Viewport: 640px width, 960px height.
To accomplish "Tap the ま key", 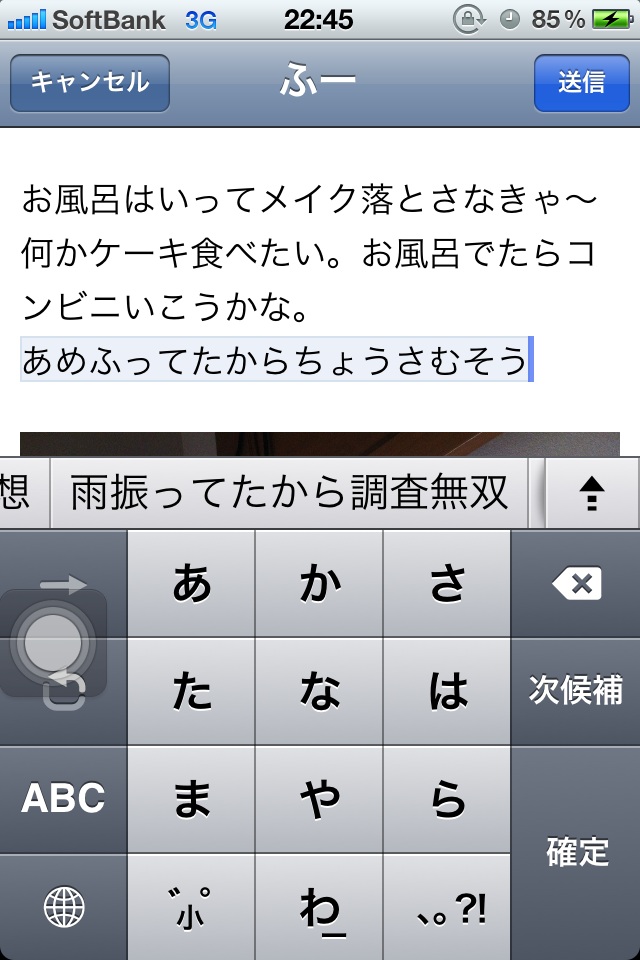I will (x=191, y=799).
